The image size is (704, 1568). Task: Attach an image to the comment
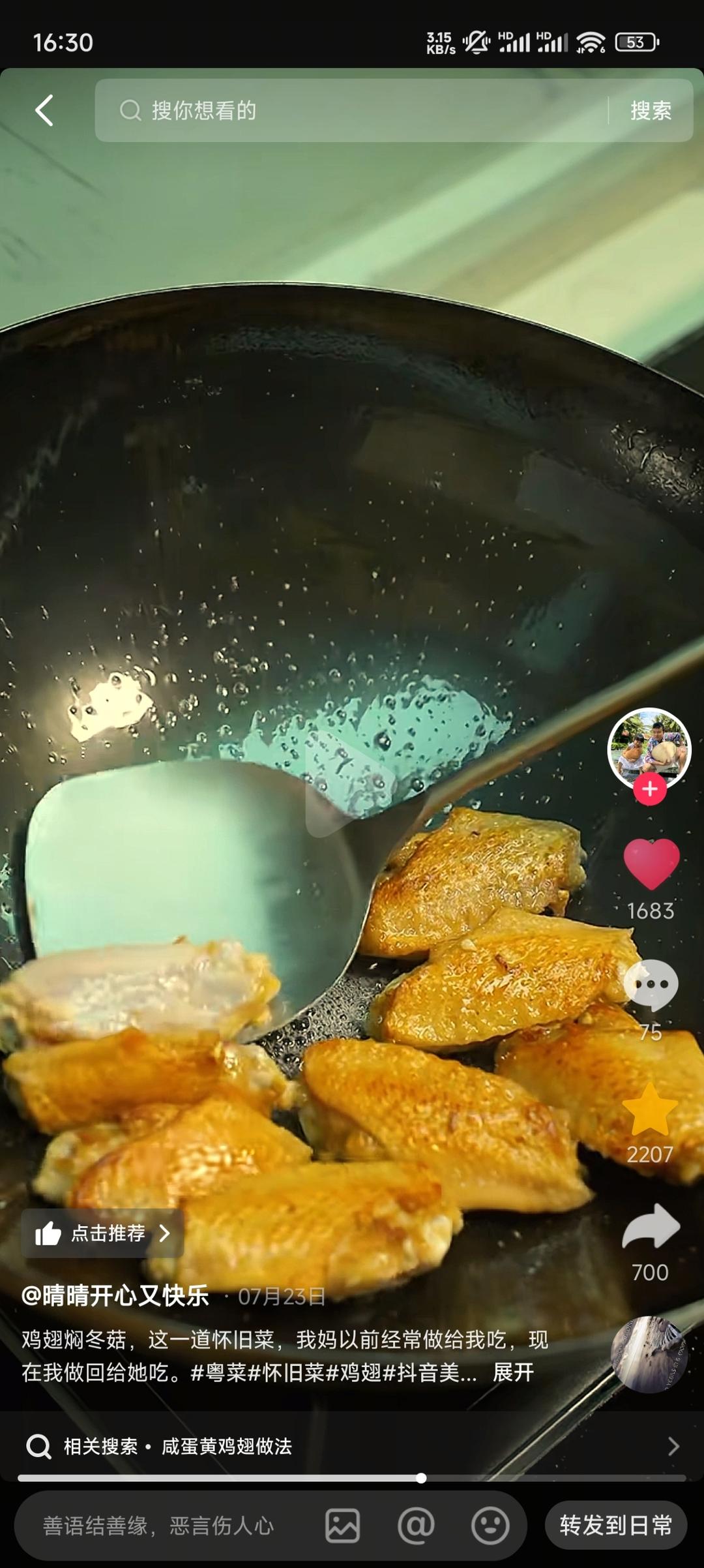[x=343, y=1526]
